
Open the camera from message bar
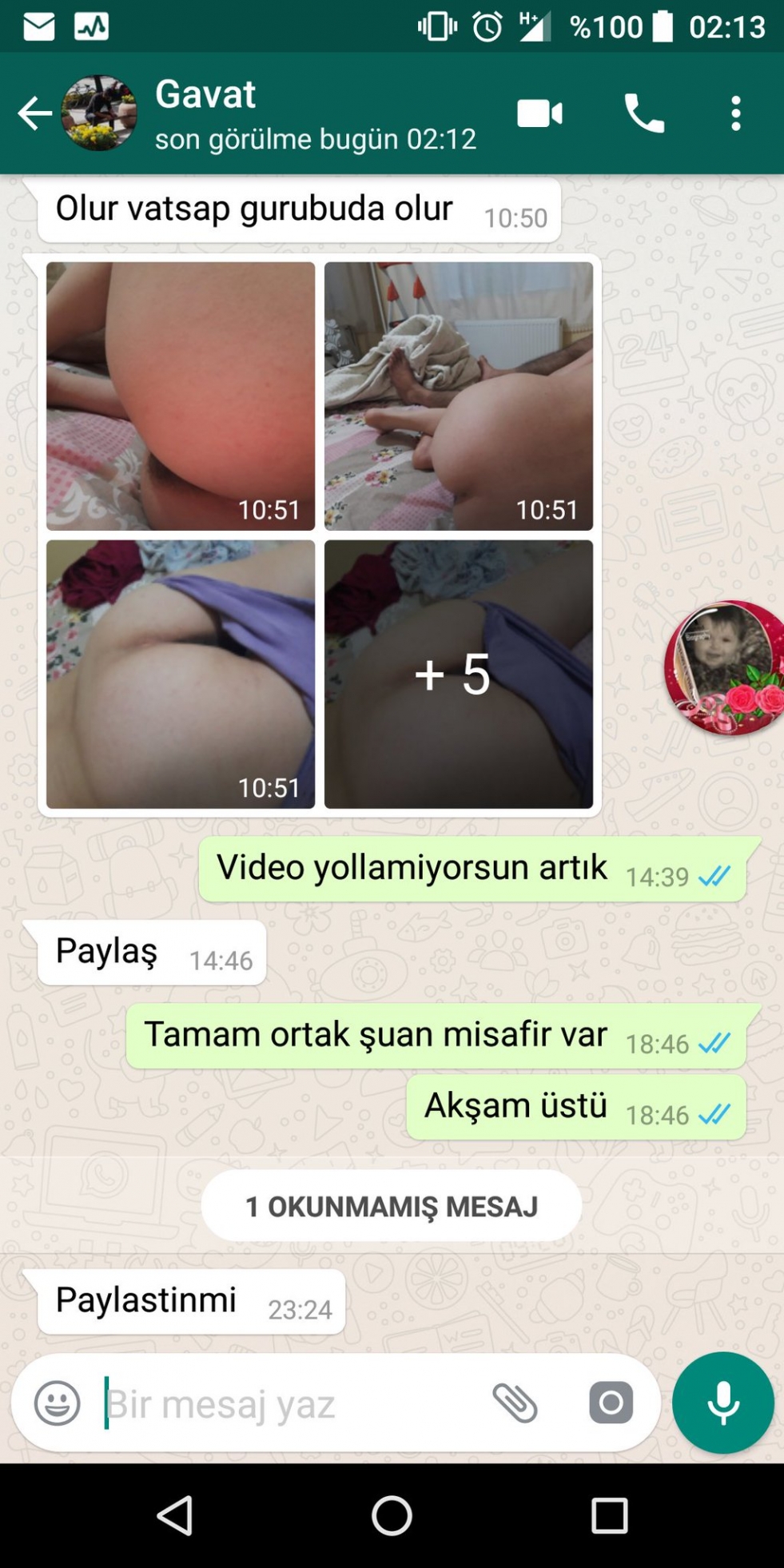[x=611, y=1403]
